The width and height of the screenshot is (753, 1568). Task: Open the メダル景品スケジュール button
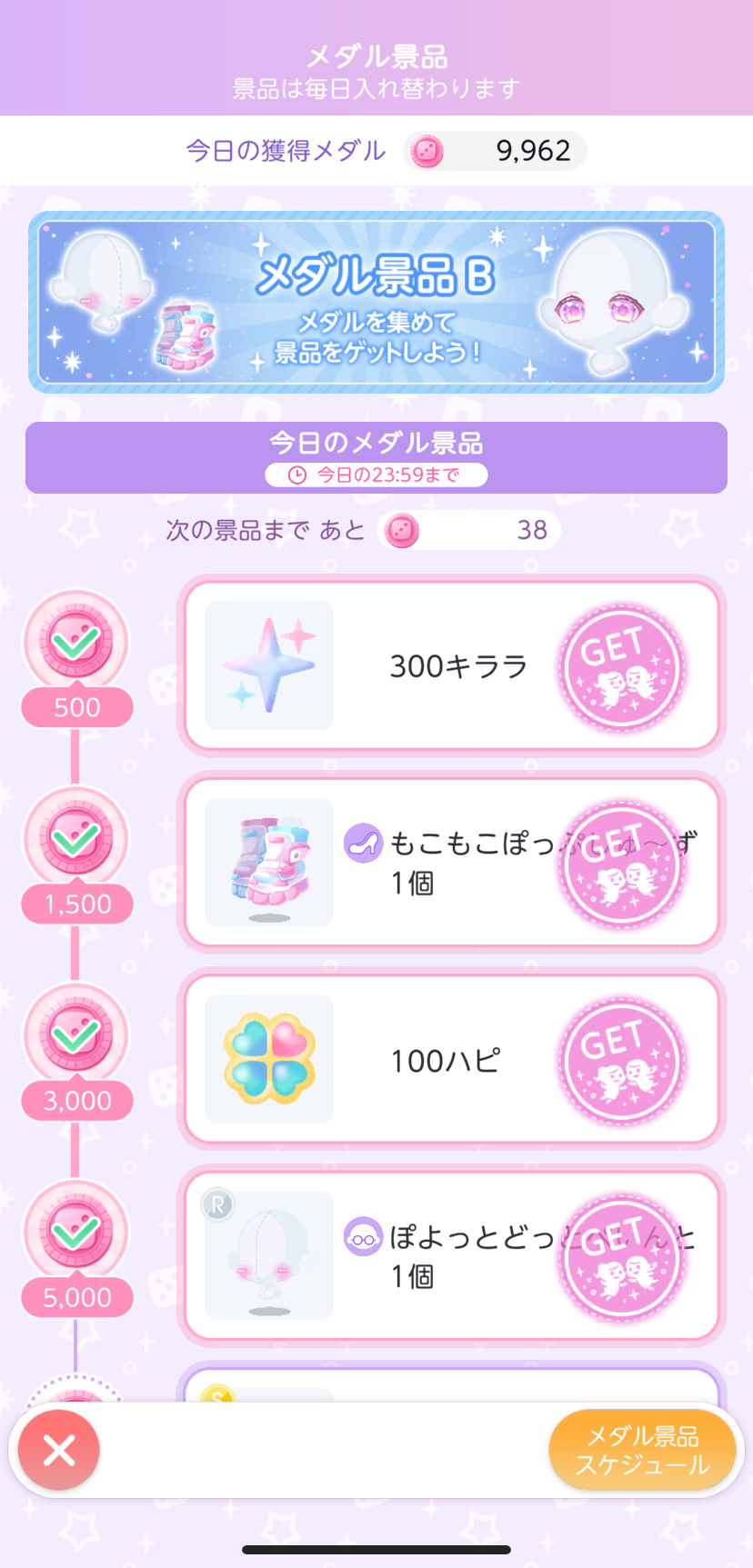642,1450
